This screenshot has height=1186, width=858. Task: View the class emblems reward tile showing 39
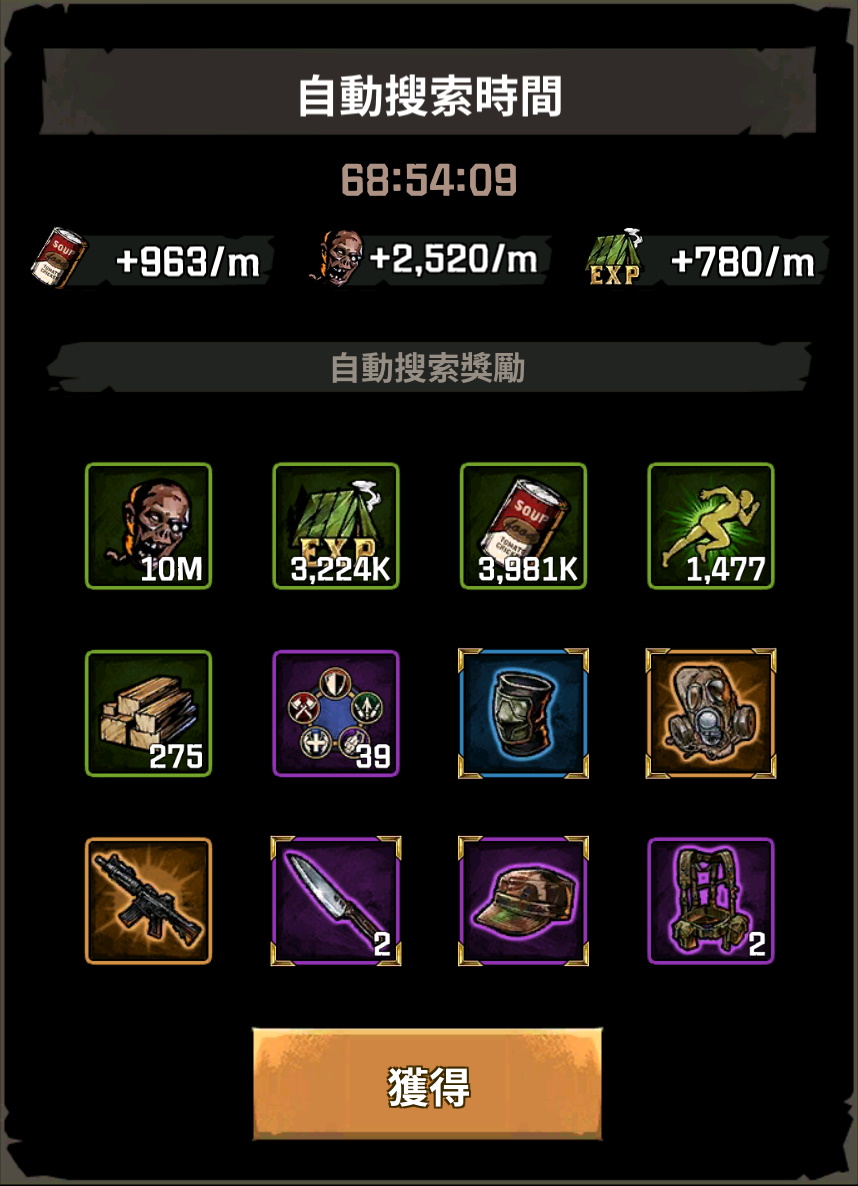coord(336,713)
